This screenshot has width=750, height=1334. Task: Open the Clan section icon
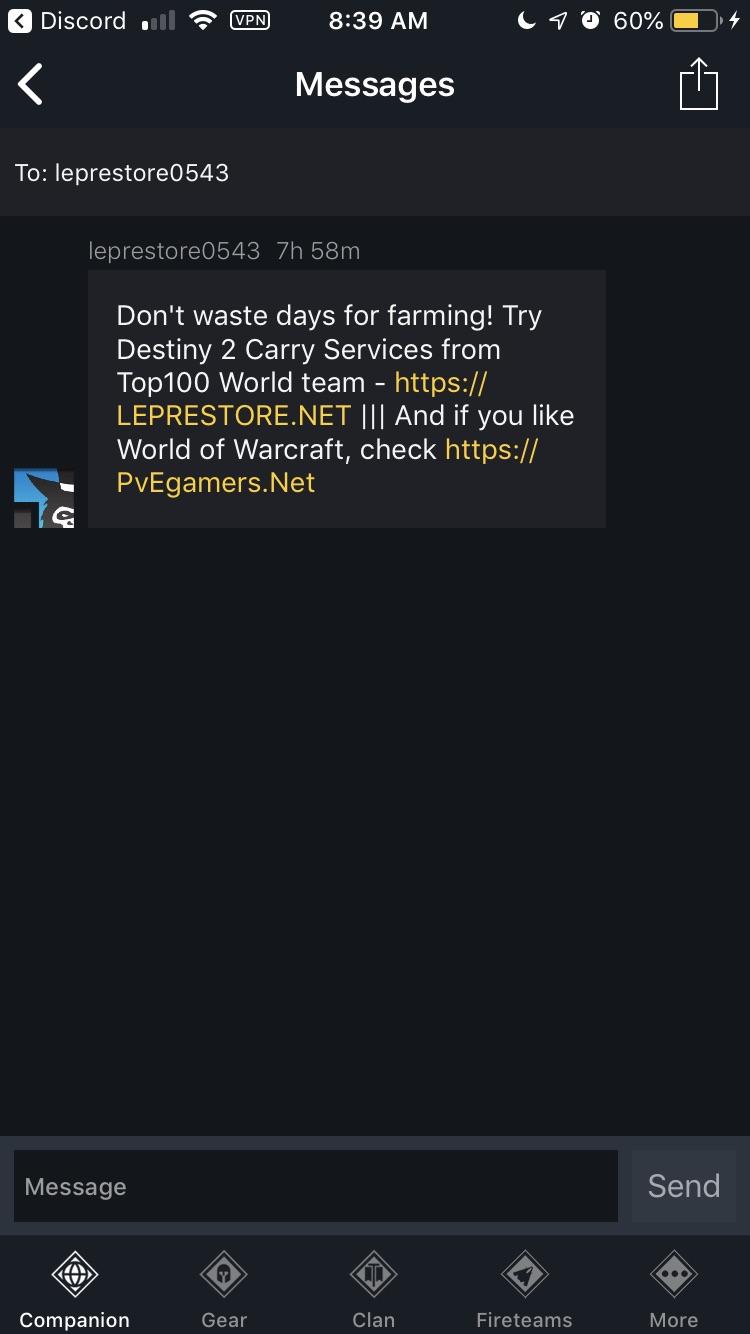click(374, 1275)
